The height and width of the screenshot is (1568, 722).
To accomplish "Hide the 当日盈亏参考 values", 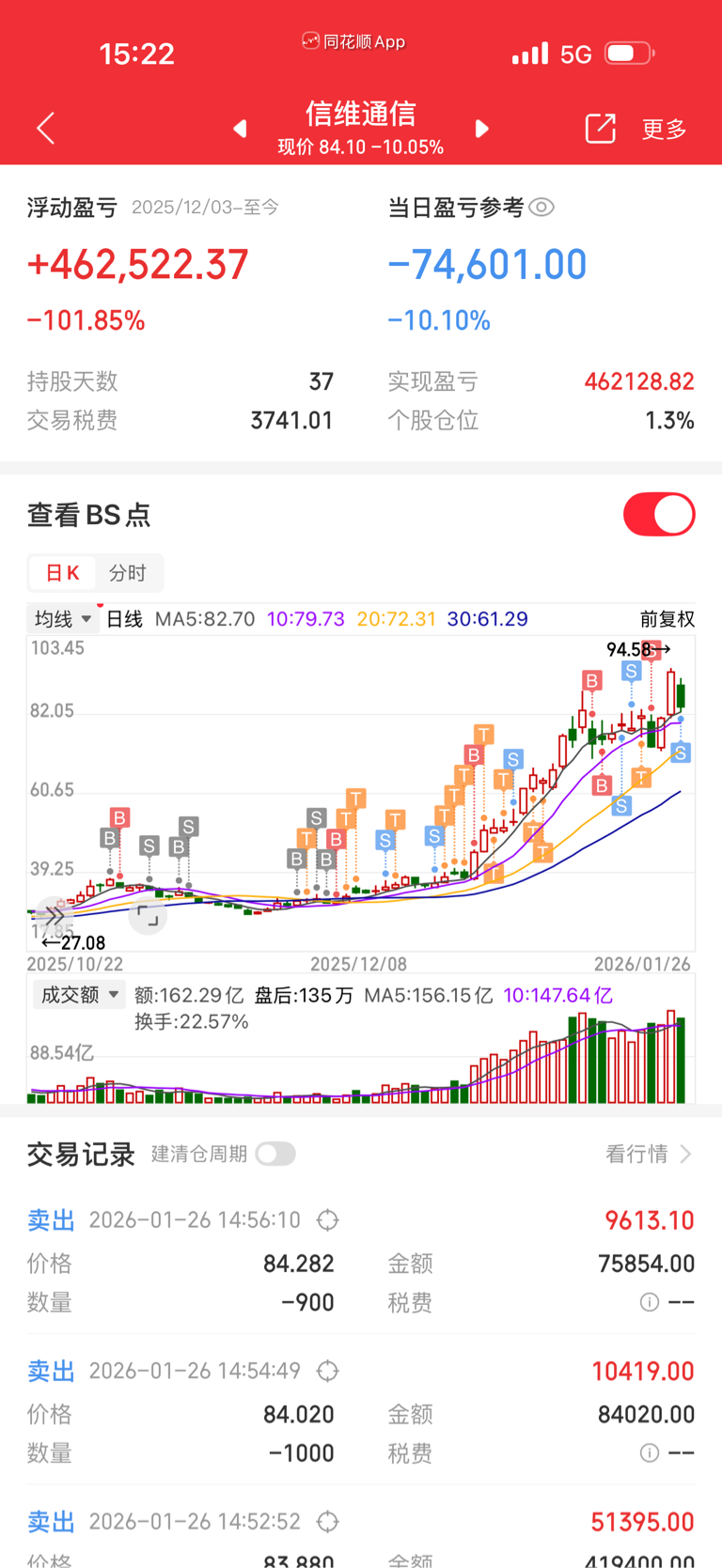I will [541, 208].
